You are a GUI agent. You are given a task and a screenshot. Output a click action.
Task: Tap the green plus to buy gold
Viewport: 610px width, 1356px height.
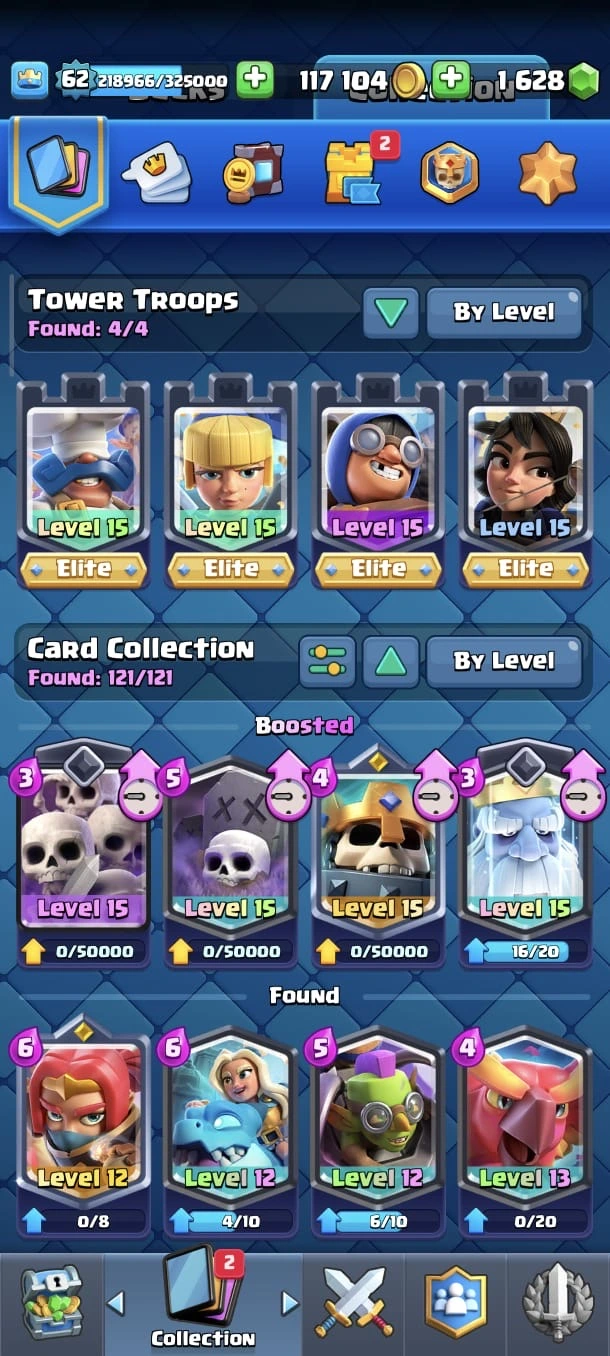451,79
